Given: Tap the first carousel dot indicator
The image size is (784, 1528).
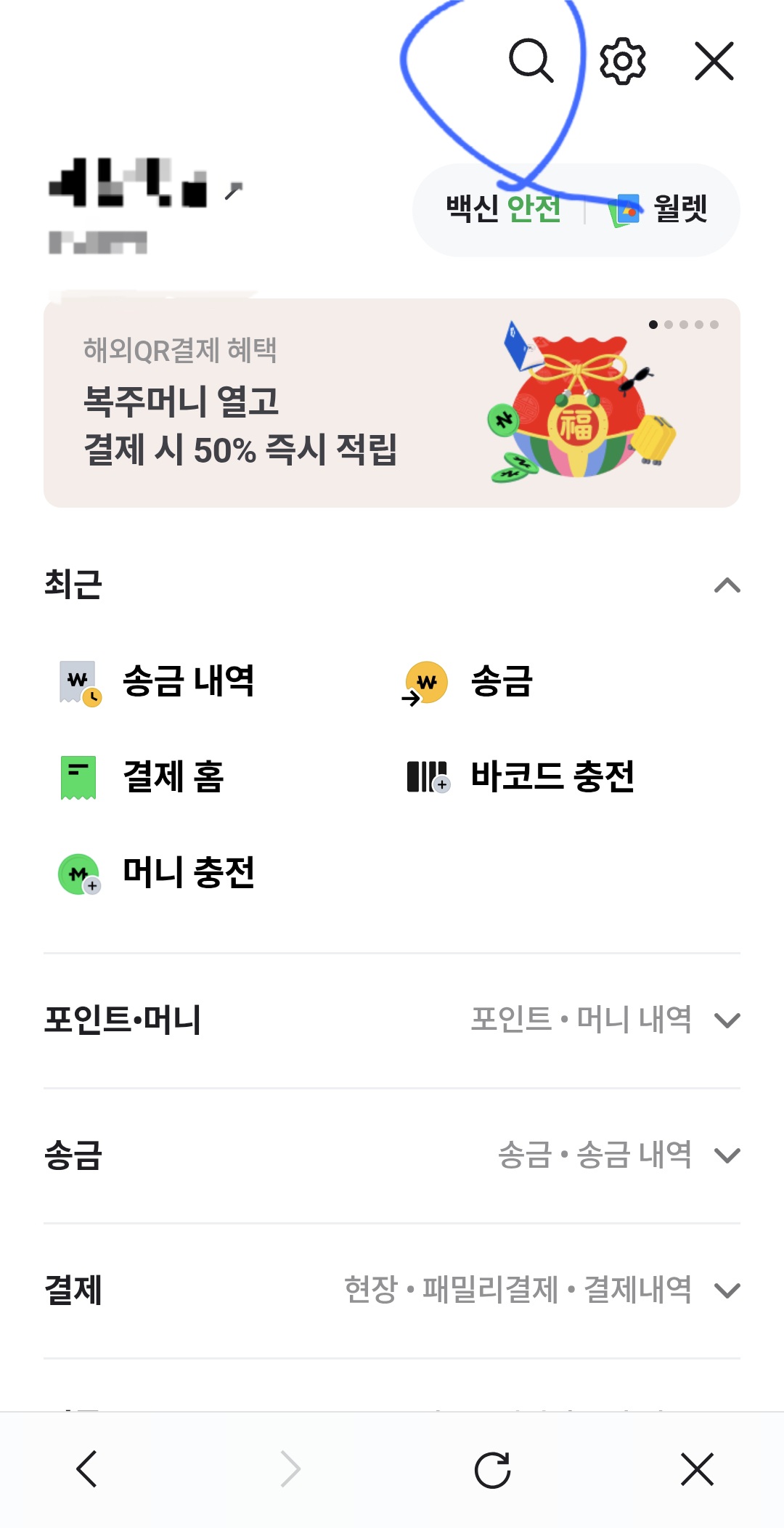Looking at the screenshot, I should pyautogui.click(x=653, y=326).
